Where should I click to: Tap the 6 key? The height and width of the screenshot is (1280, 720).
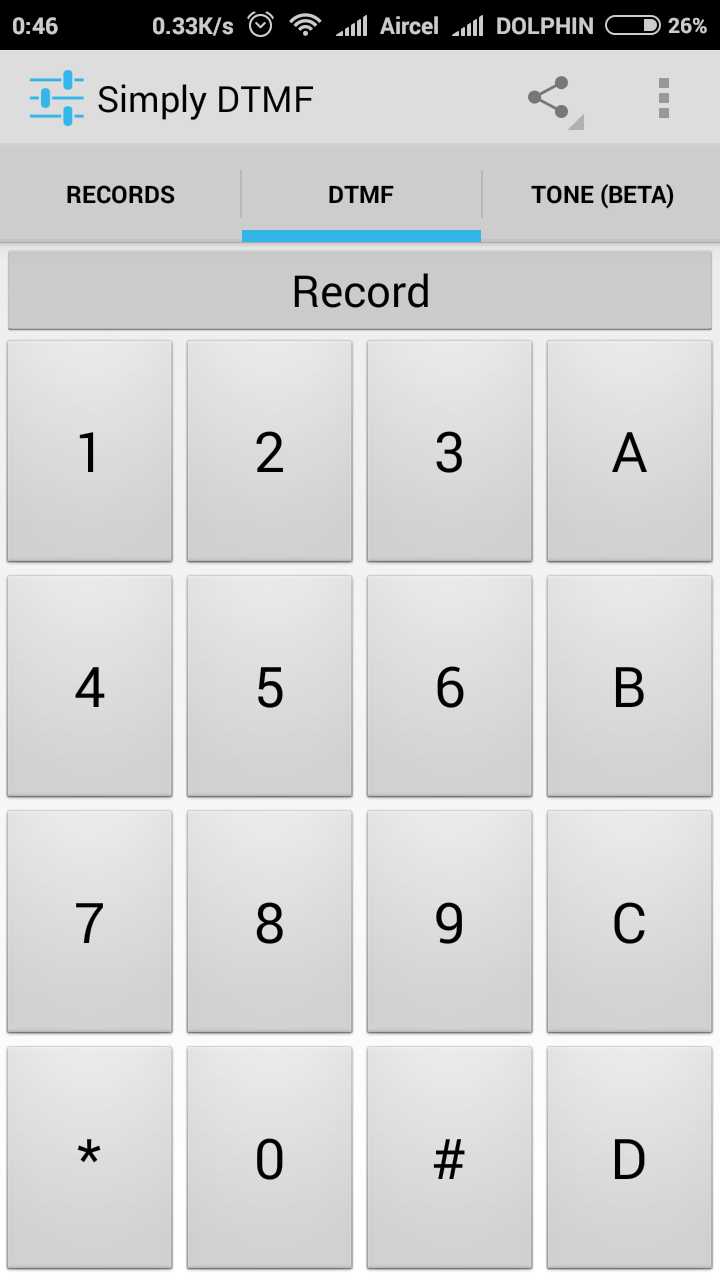pos(450,686)
